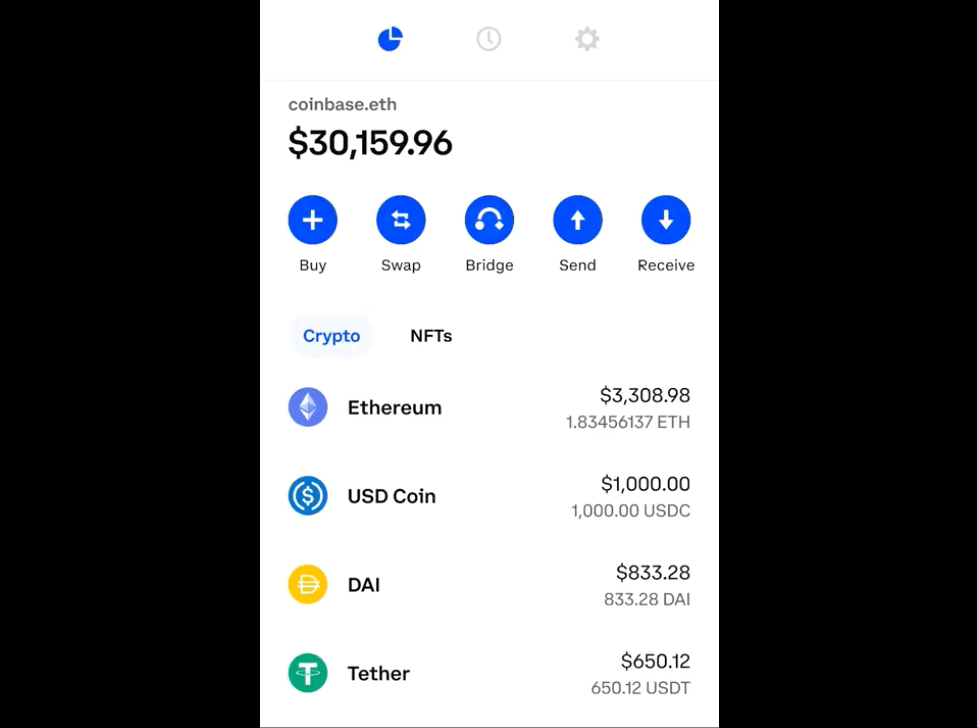Open the Ethereum asset row
Screen dimensions: 978x728
click(x=489, y=408)
